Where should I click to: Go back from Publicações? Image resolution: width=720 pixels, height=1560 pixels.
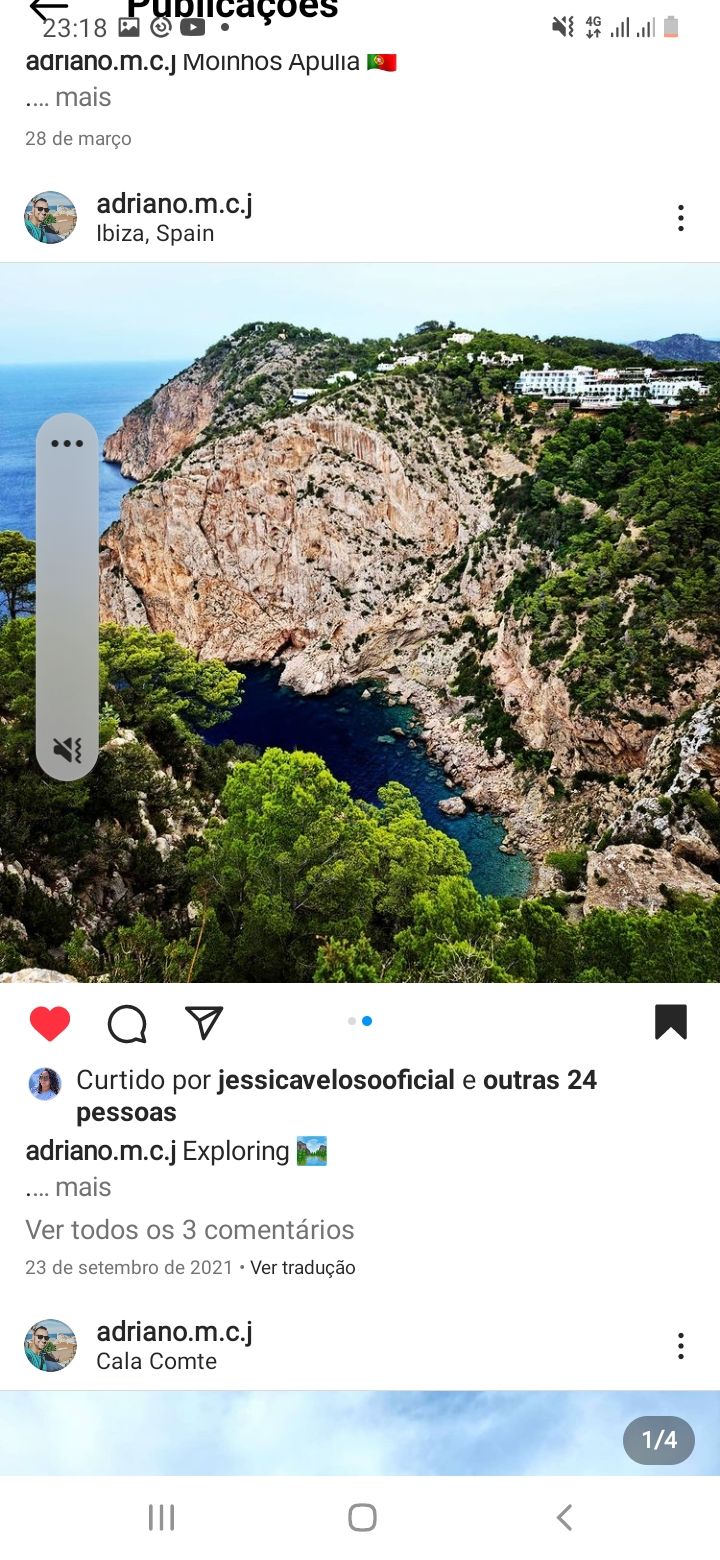48,10
